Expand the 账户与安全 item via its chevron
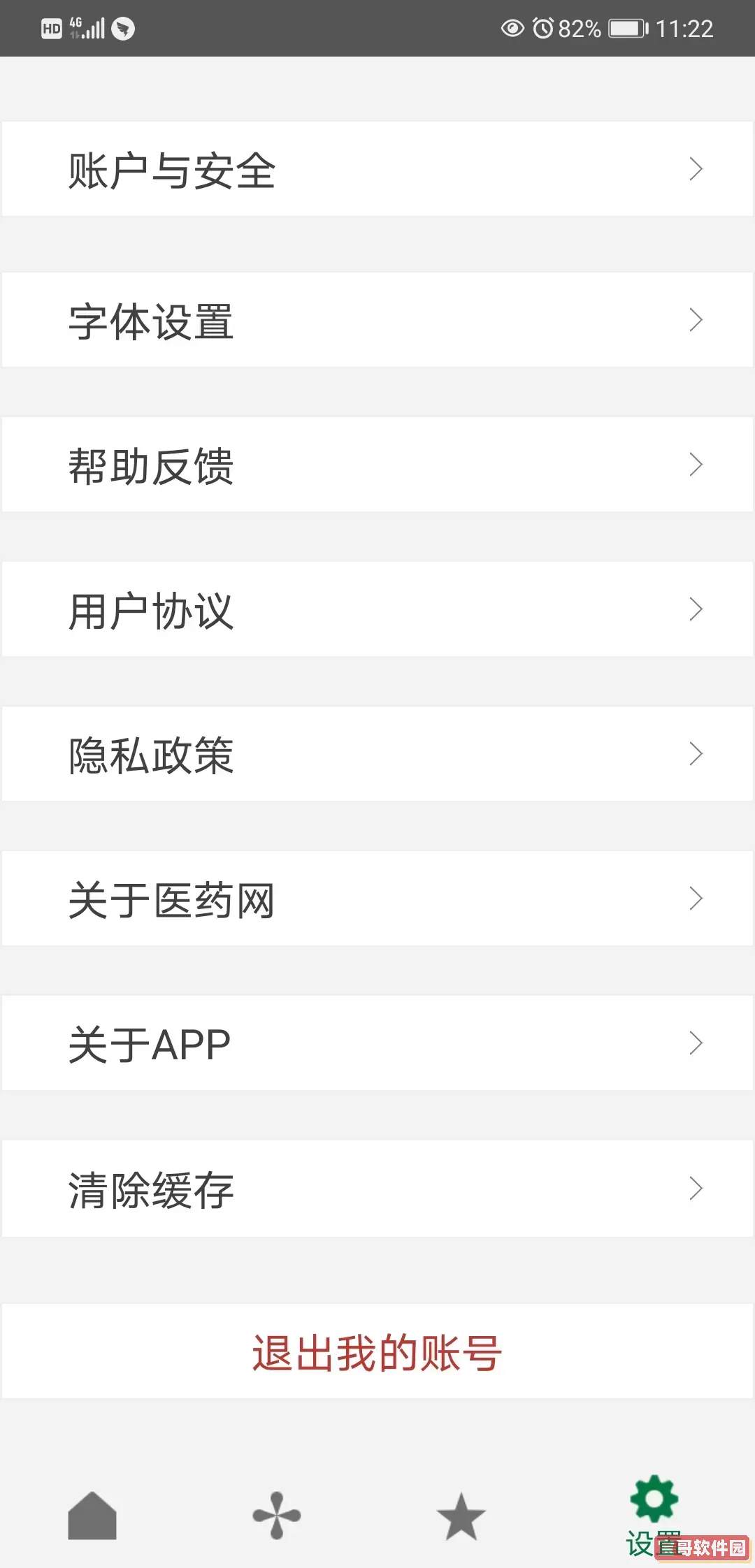 point(695,169)
